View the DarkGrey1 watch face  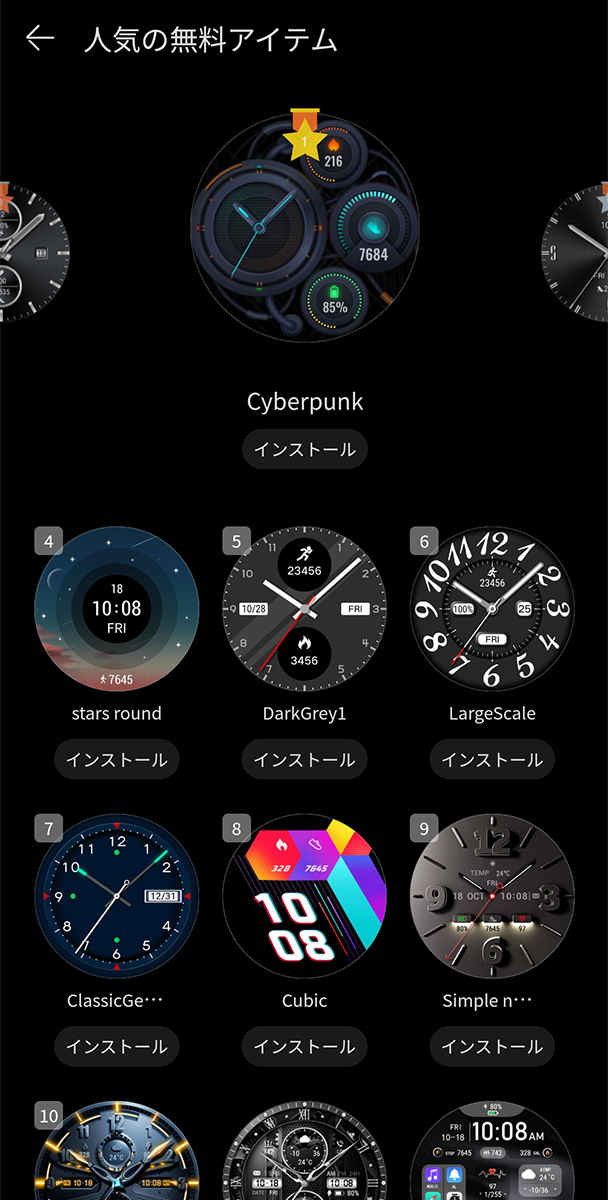[x=304, y=609]
